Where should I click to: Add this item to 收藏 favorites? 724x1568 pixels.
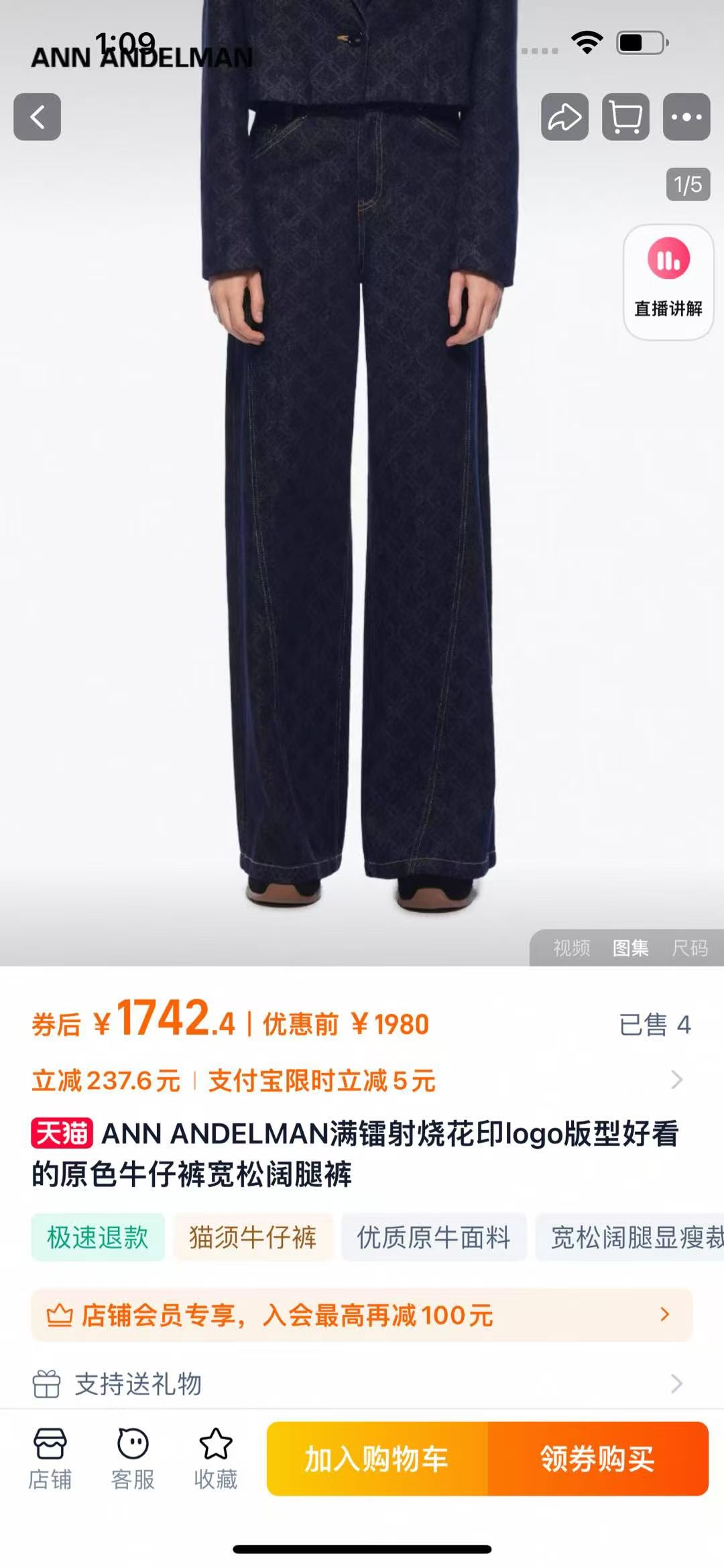[216, 1458]
